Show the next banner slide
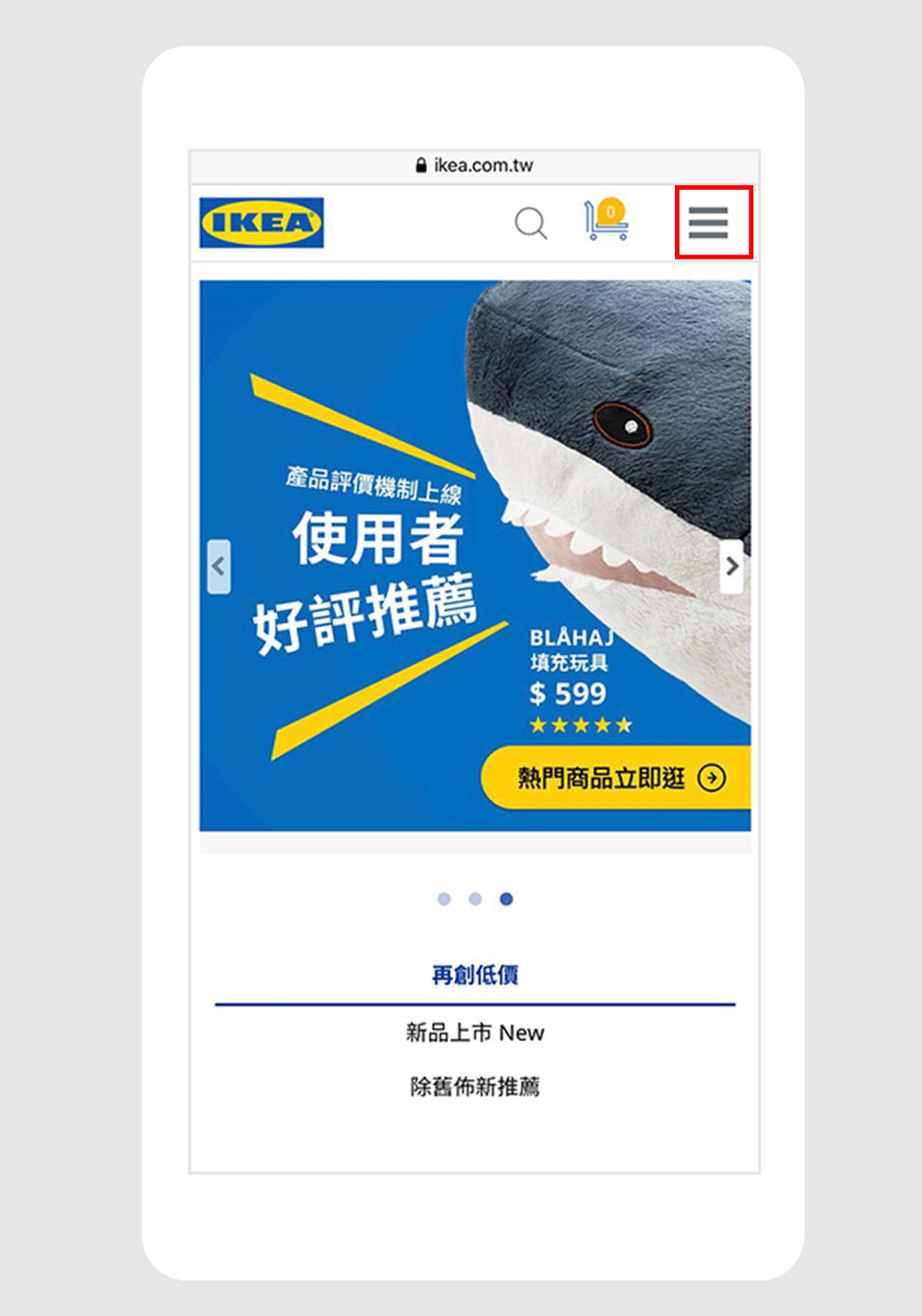Screen dimensions: 922x1316 731,566
